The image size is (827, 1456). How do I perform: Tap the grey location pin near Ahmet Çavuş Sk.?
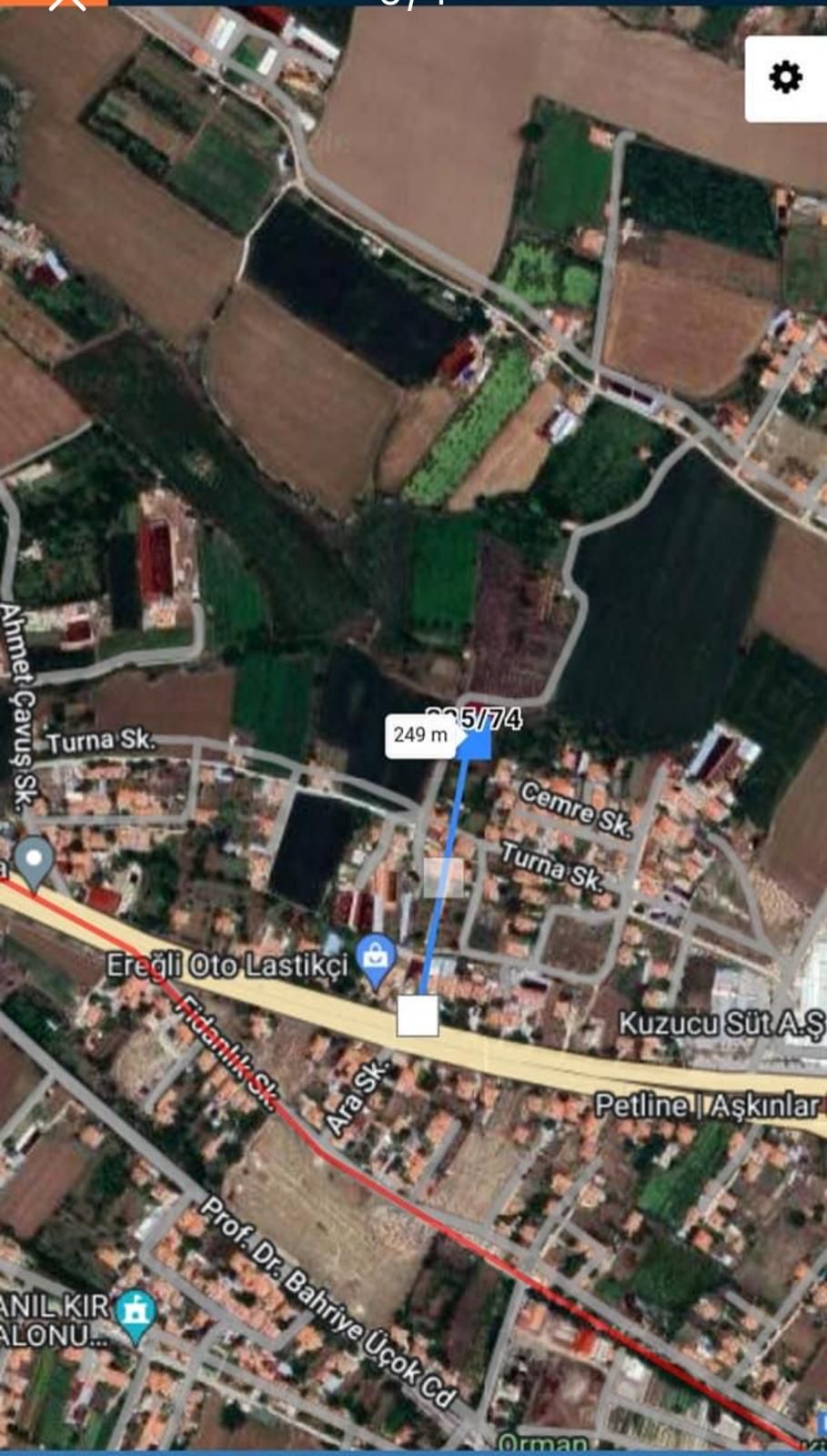[35, 859]
